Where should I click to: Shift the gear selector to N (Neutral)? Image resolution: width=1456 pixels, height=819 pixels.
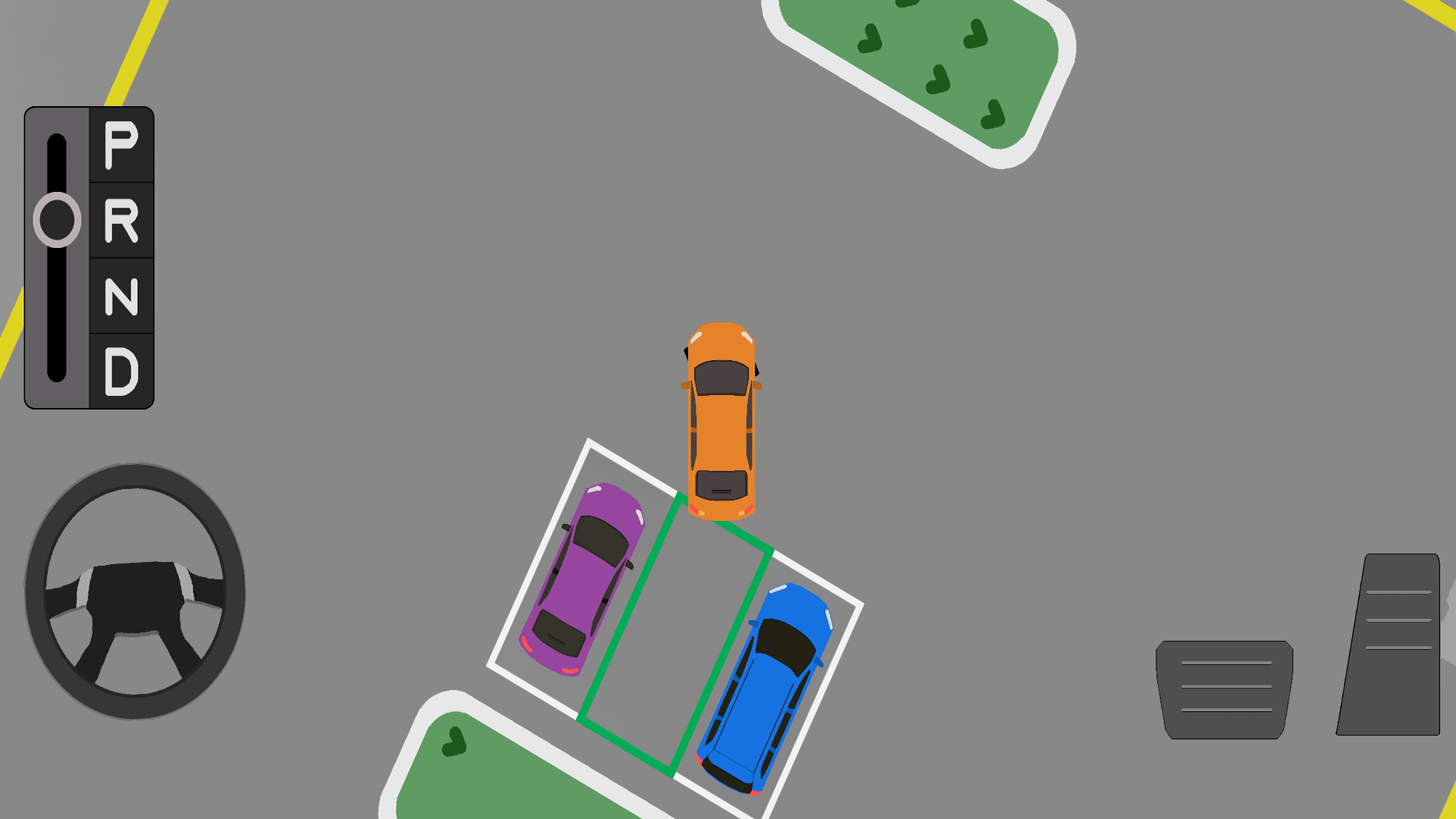pos(121,296)
